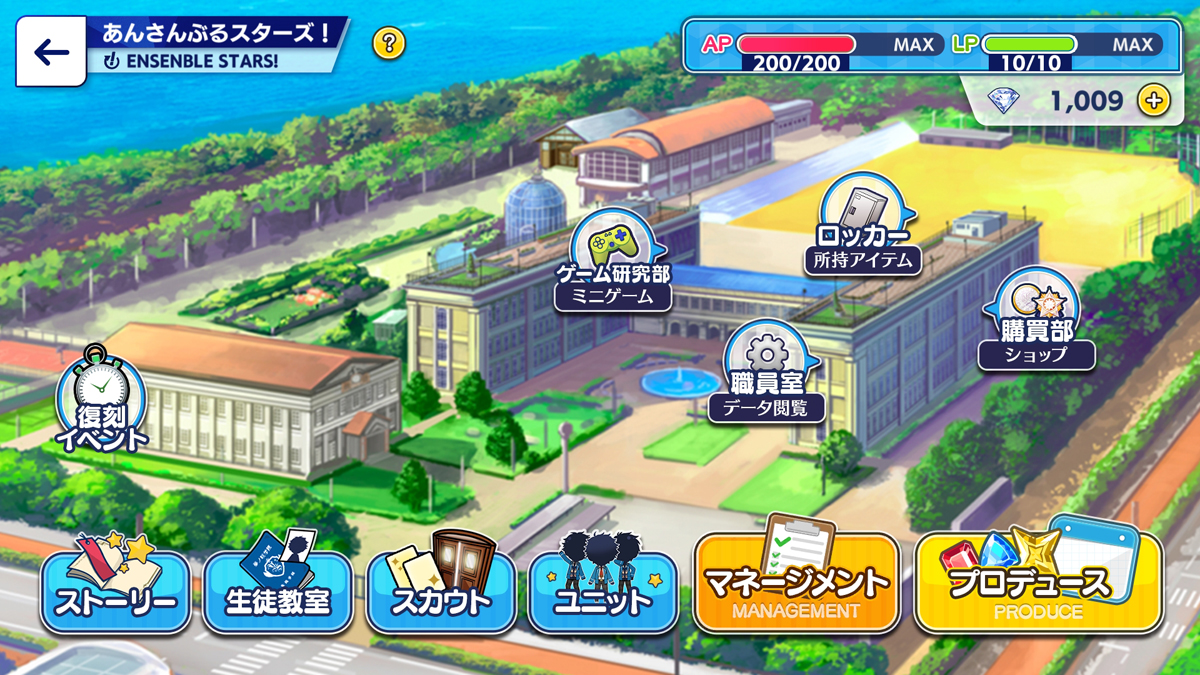Screen dimensions: 1200x675
Task: Add diamonds with the plus button
Action: (x=1153, y=100)
